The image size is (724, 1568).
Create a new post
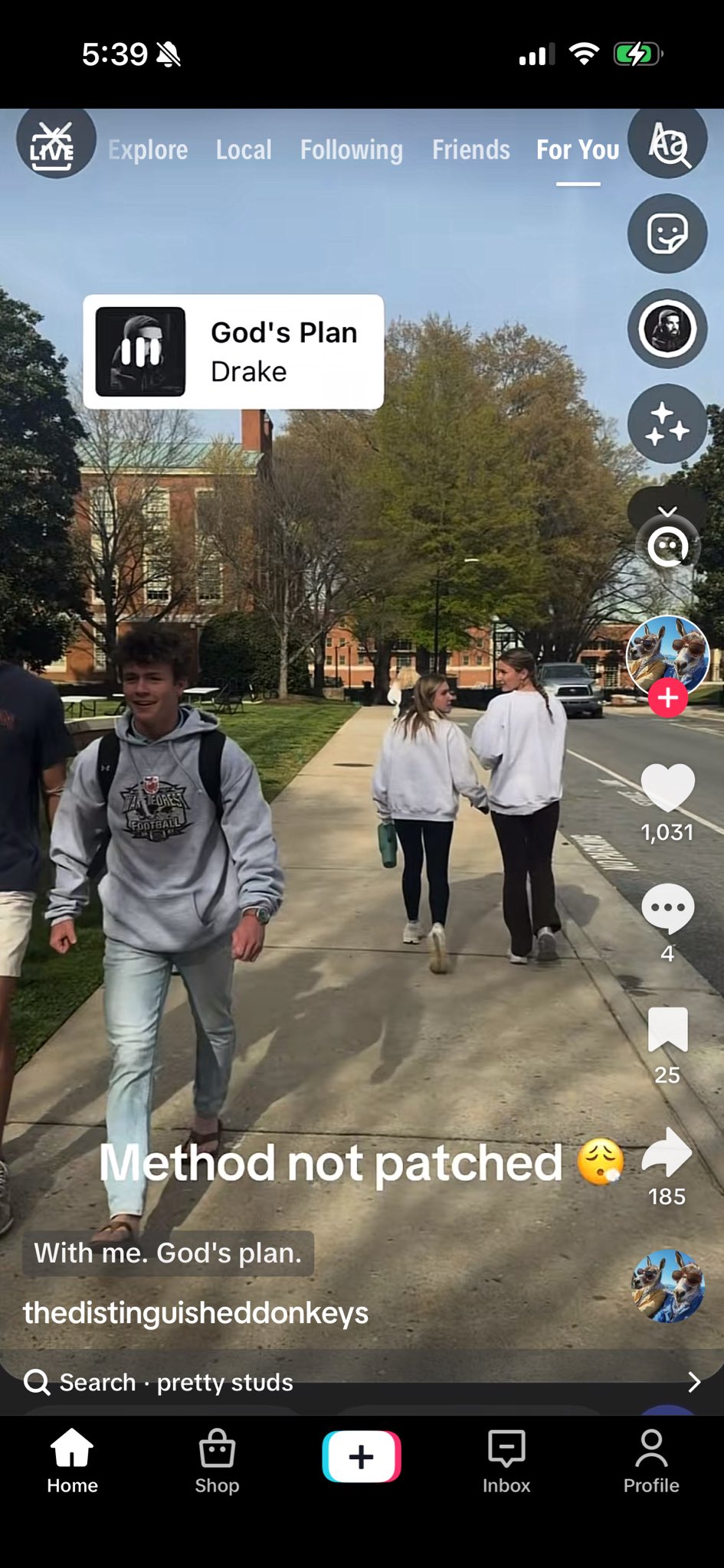(x=362, y=1456)
